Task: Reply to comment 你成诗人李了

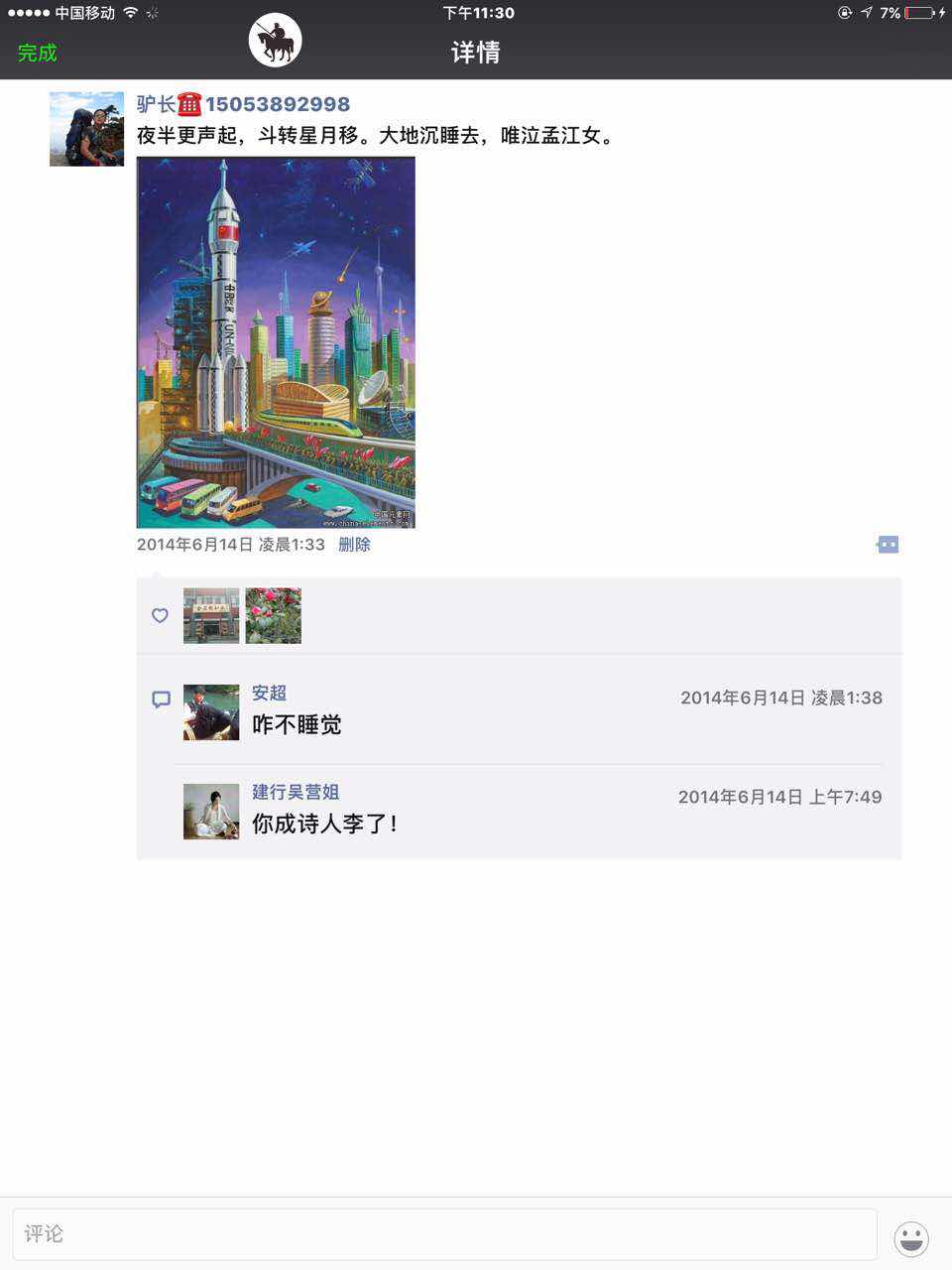Action: tap(325, 824)
